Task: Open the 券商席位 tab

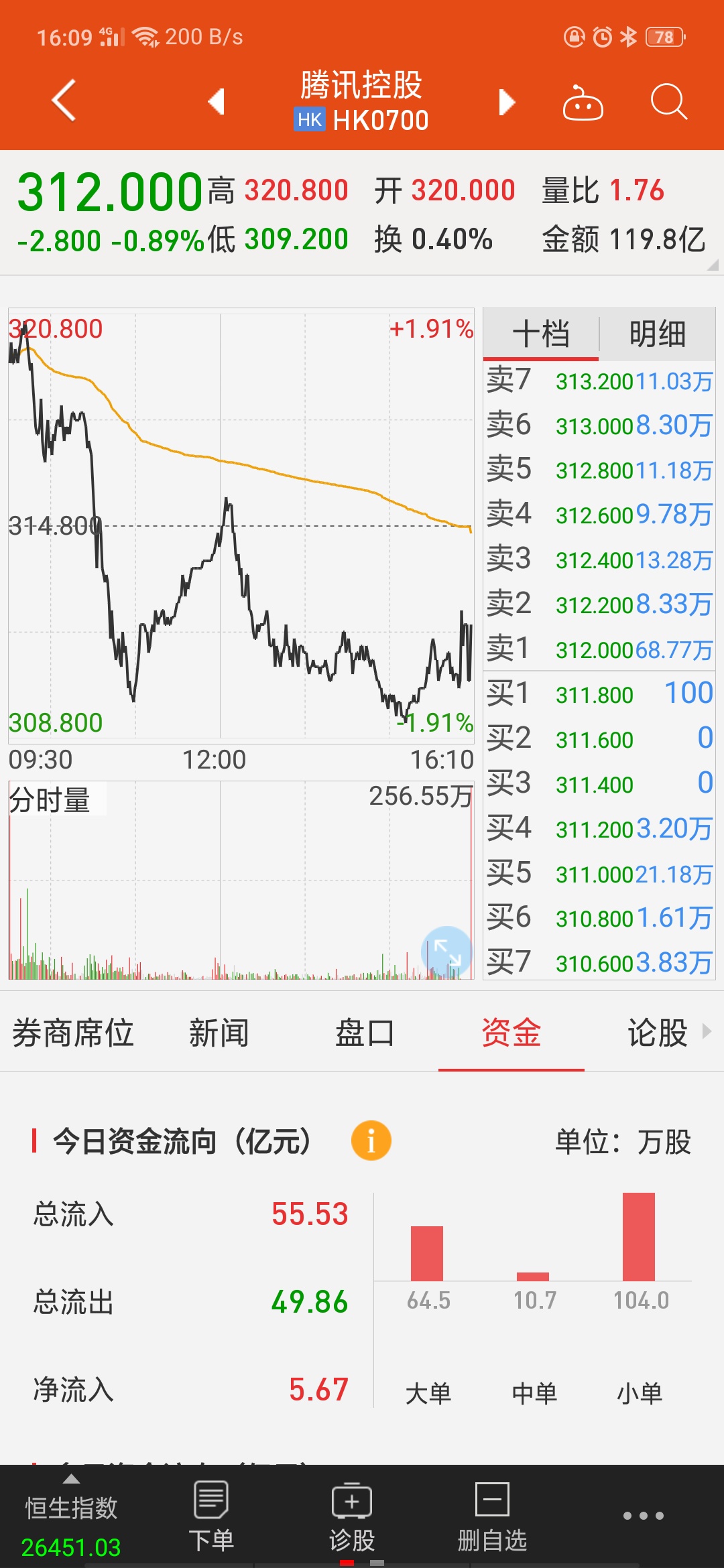Action: [72, 1033]
